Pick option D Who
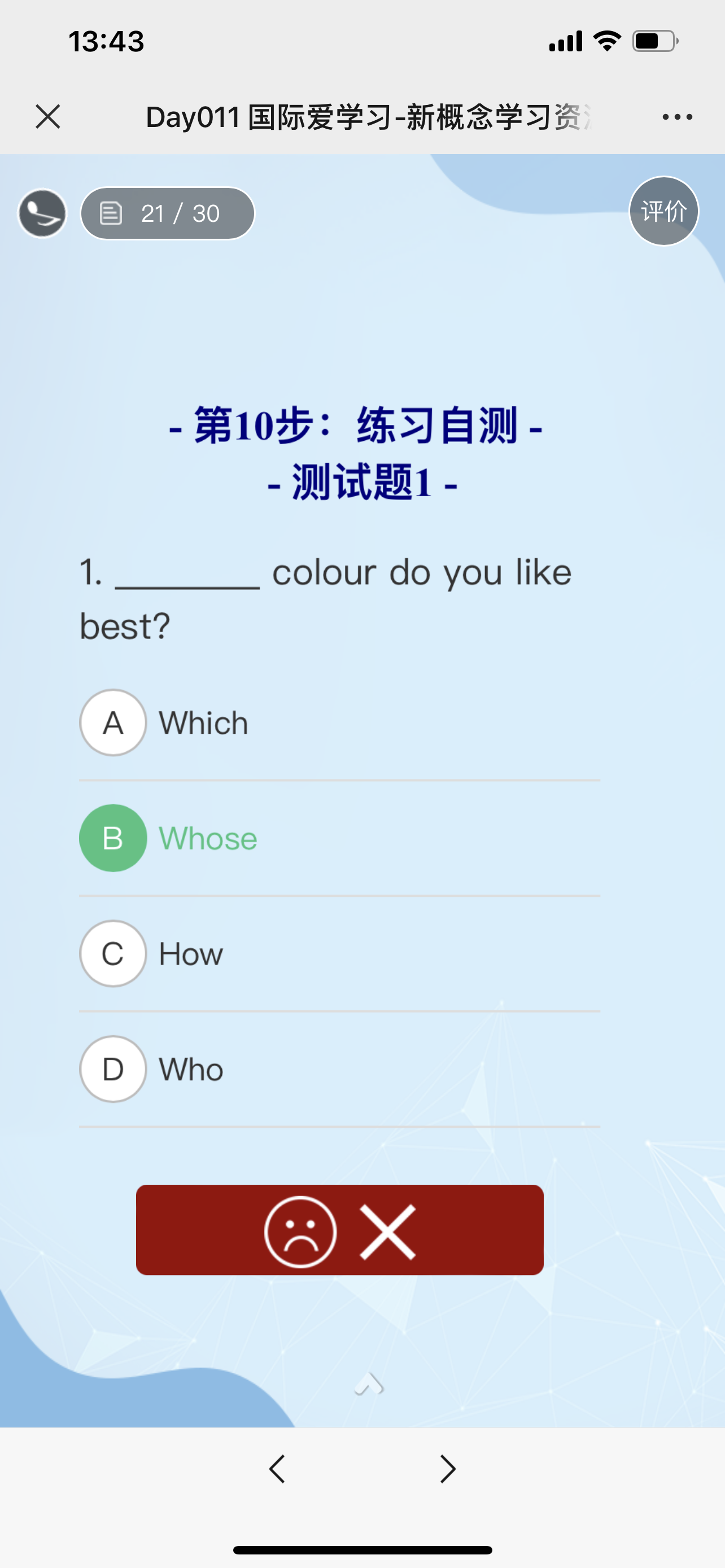Image resolution: width=725 pixels, height=1568 pixels. pyautogui.click(x=339, y=1069)
